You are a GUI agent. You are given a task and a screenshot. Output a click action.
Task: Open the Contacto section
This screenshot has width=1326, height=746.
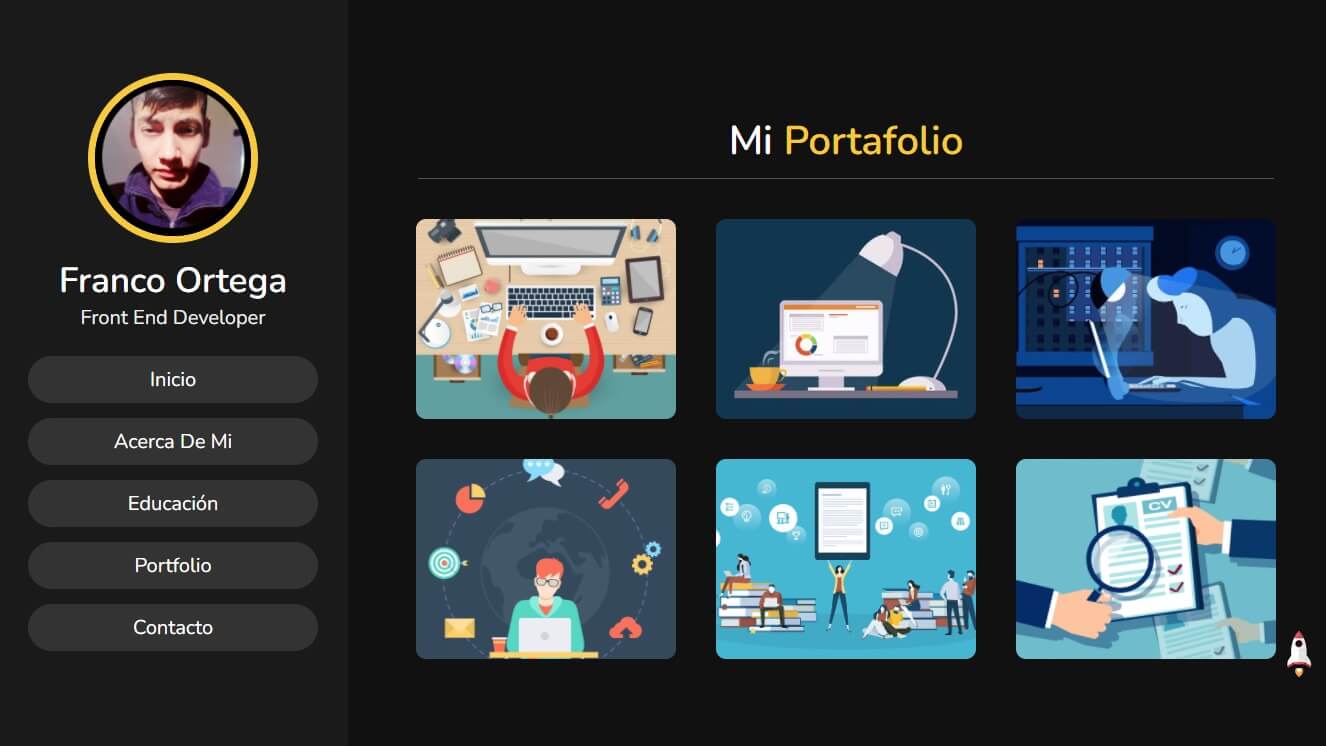[x=173, y=628]
